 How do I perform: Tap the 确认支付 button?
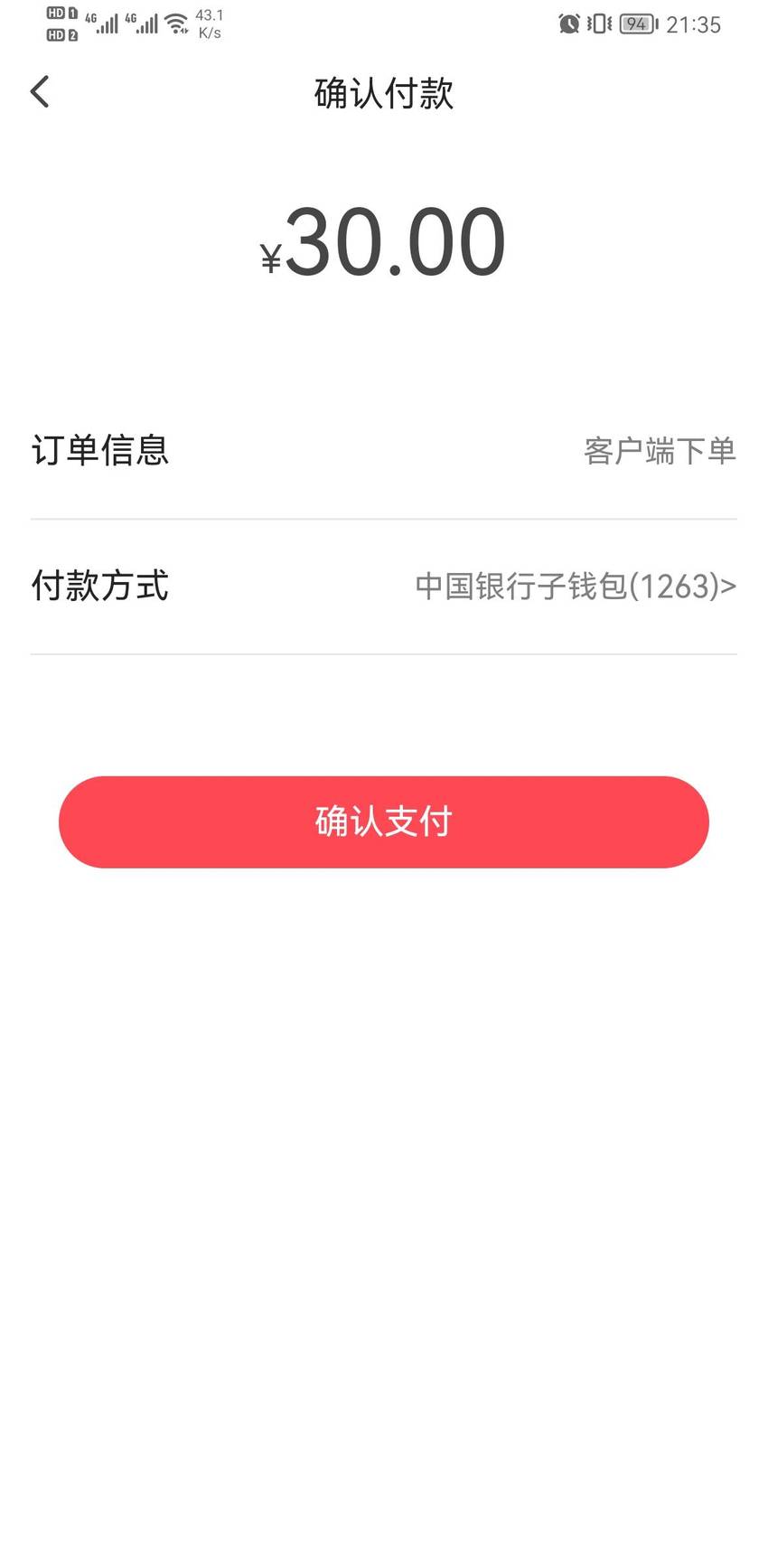point(384,822)
